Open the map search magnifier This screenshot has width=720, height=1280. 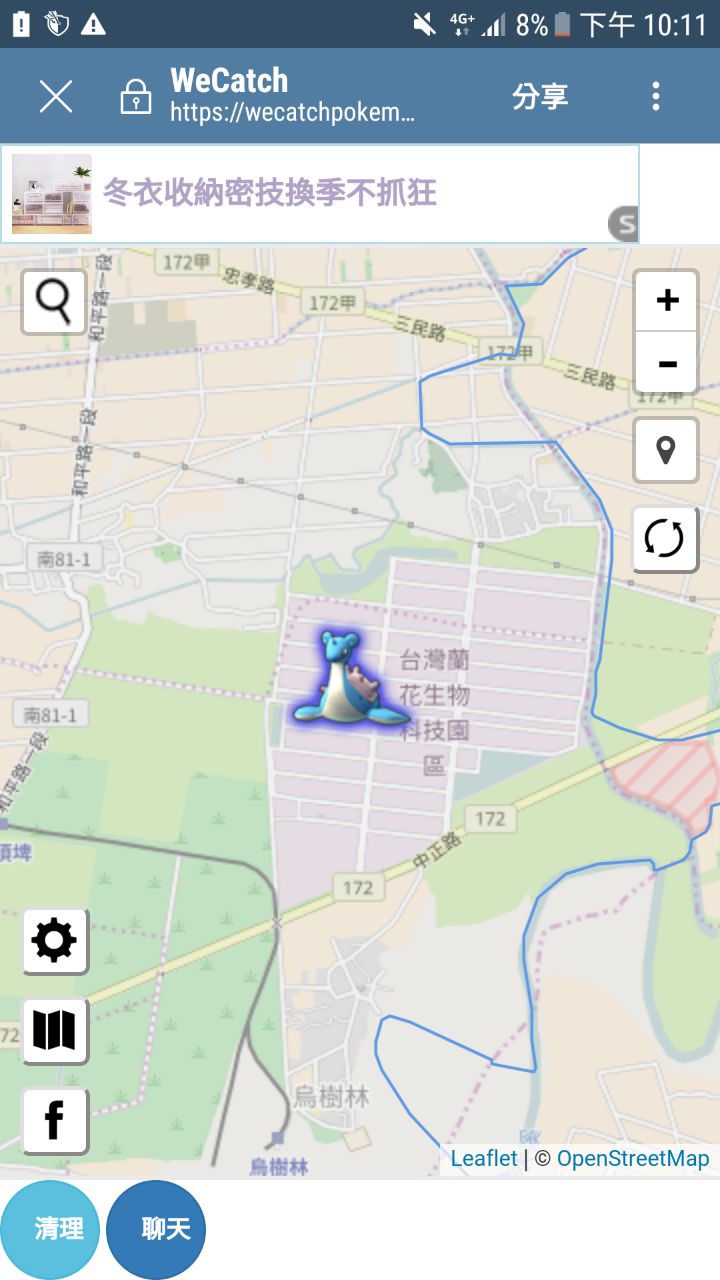54,301
